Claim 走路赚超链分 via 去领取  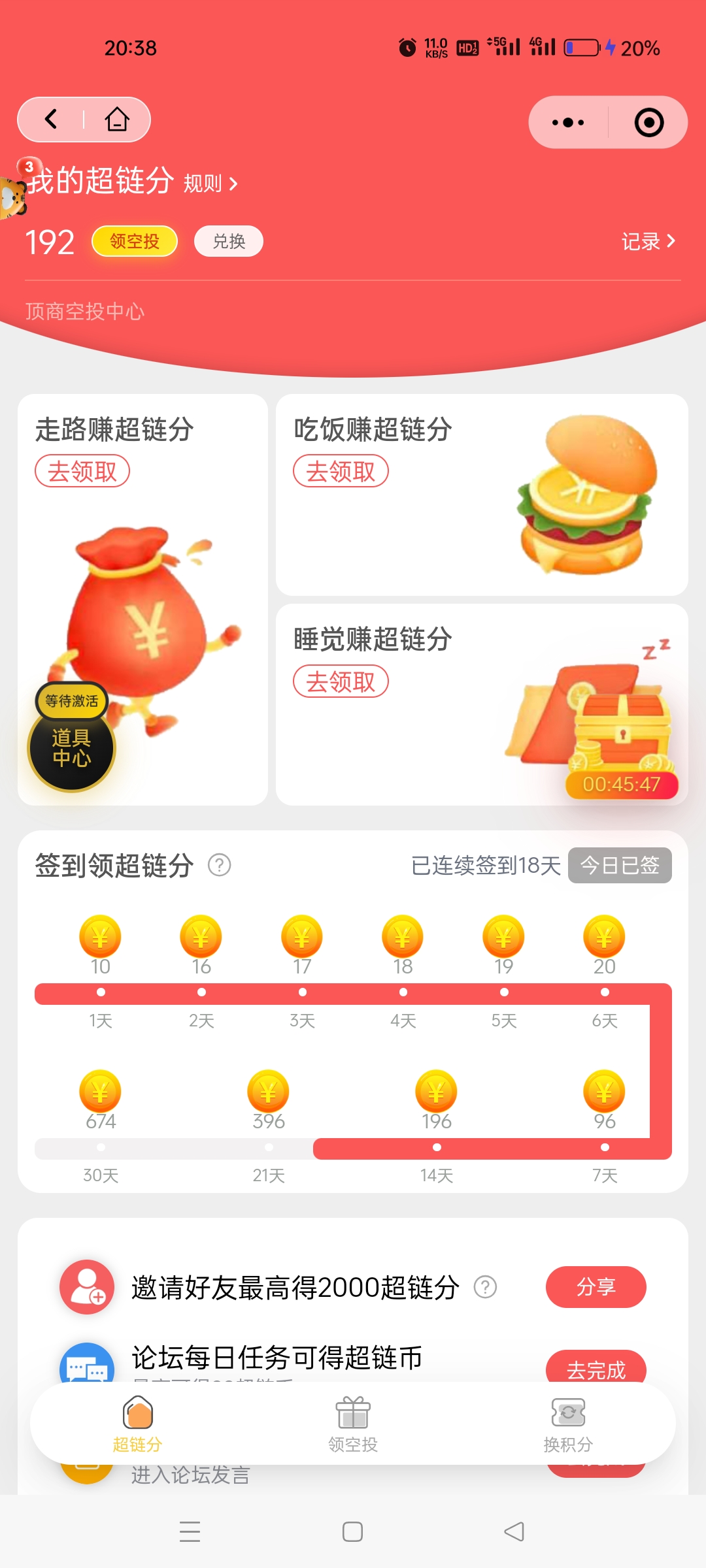[x=82, y=470]
